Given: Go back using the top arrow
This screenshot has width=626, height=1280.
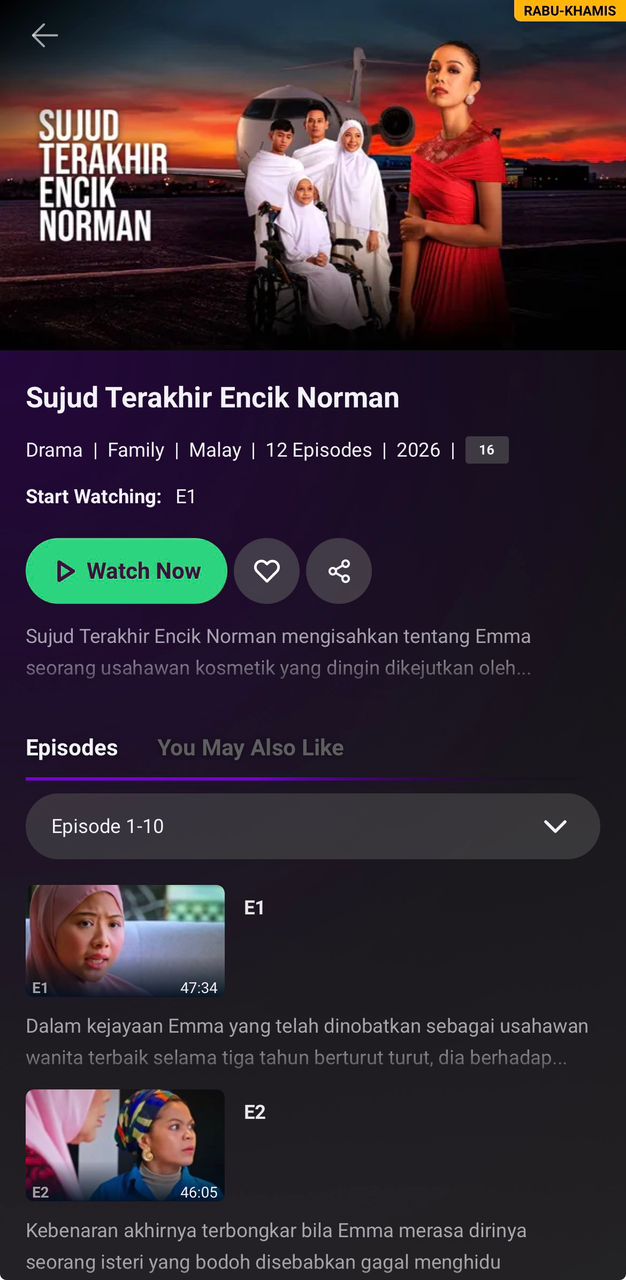Looking at the screenshot, I should 44,36.
